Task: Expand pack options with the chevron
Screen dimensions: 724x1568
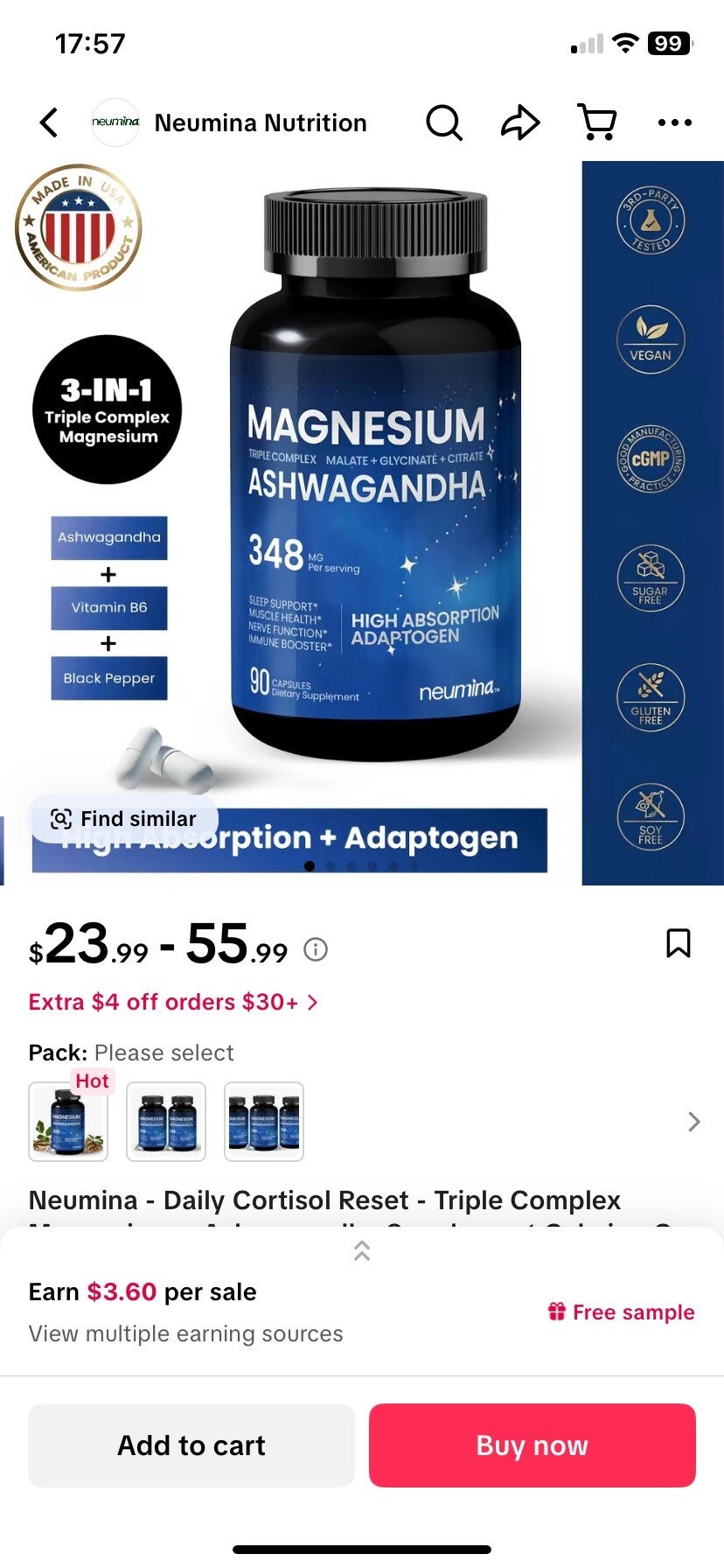Action: coord(694,1122)
